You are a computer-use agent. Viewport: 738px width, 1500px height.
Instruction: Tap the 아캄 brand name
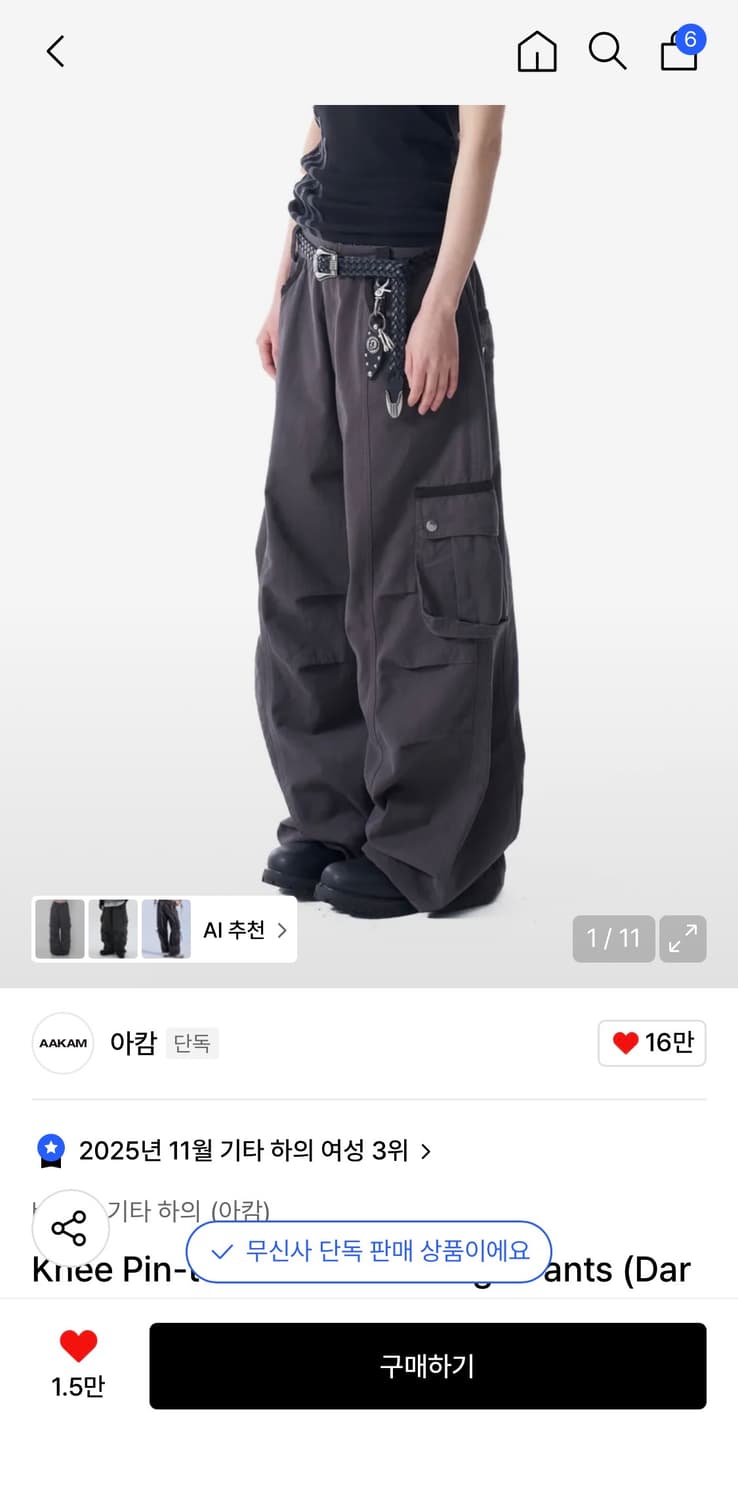132,1043
